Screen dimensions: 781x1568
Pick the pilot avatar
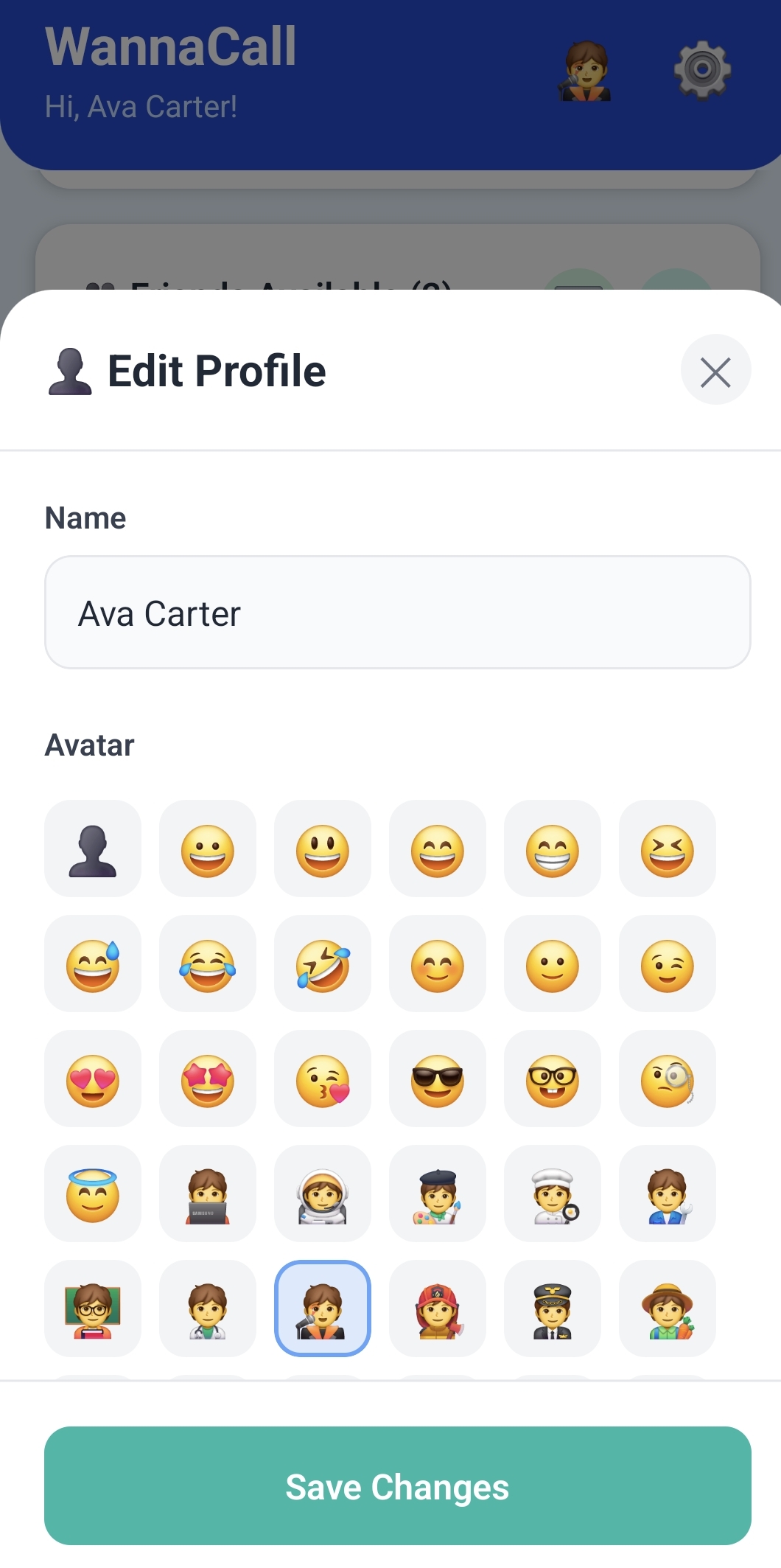[x=553, y=1309]
